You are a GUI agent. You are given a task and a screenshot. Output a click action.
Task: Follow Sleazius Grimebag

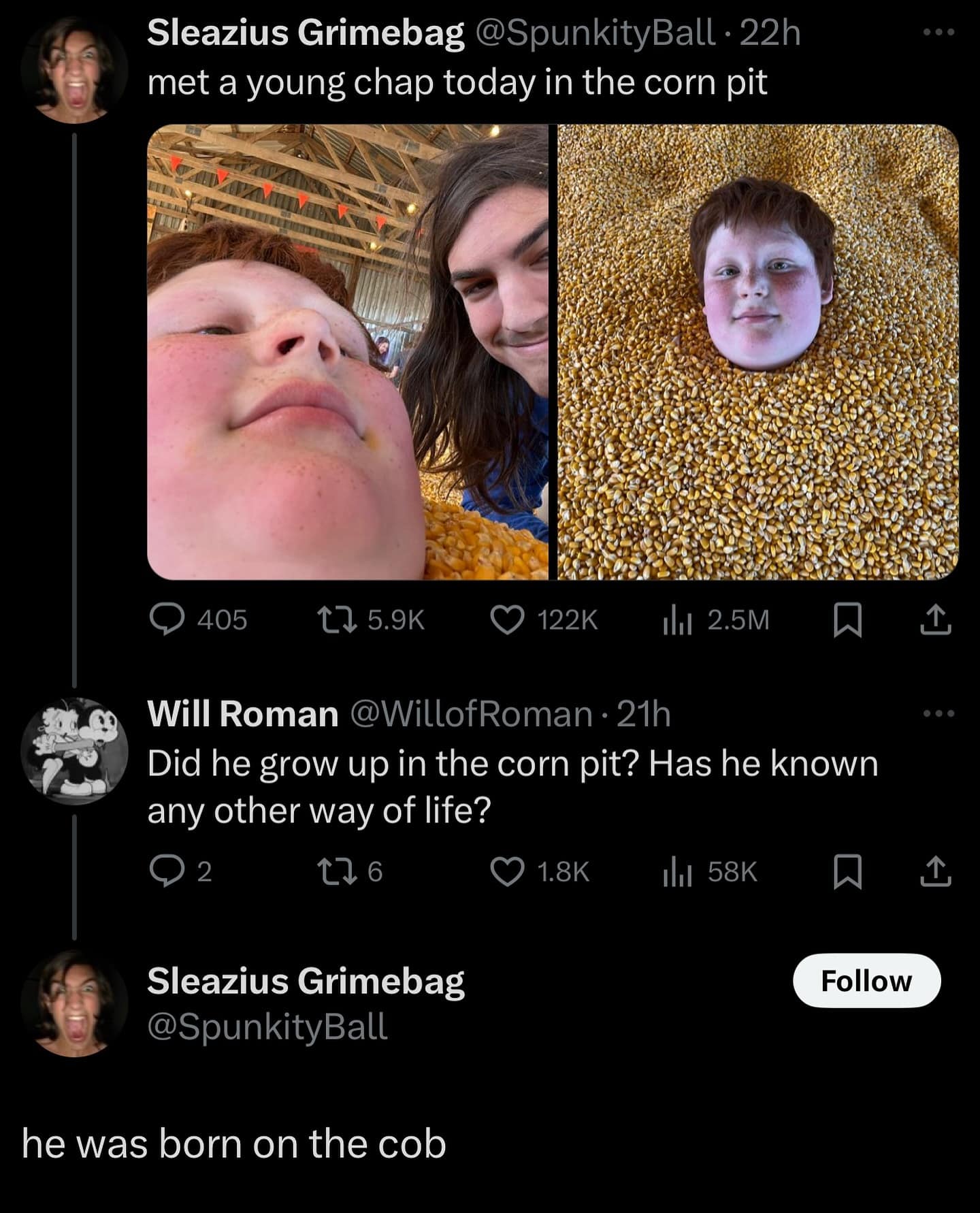866,981
